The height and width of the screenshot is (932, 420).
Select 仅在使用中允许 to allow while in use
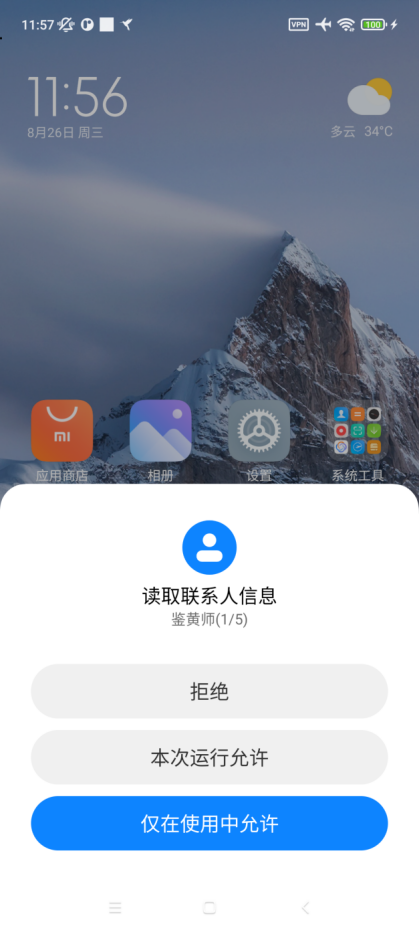point(209,823)
